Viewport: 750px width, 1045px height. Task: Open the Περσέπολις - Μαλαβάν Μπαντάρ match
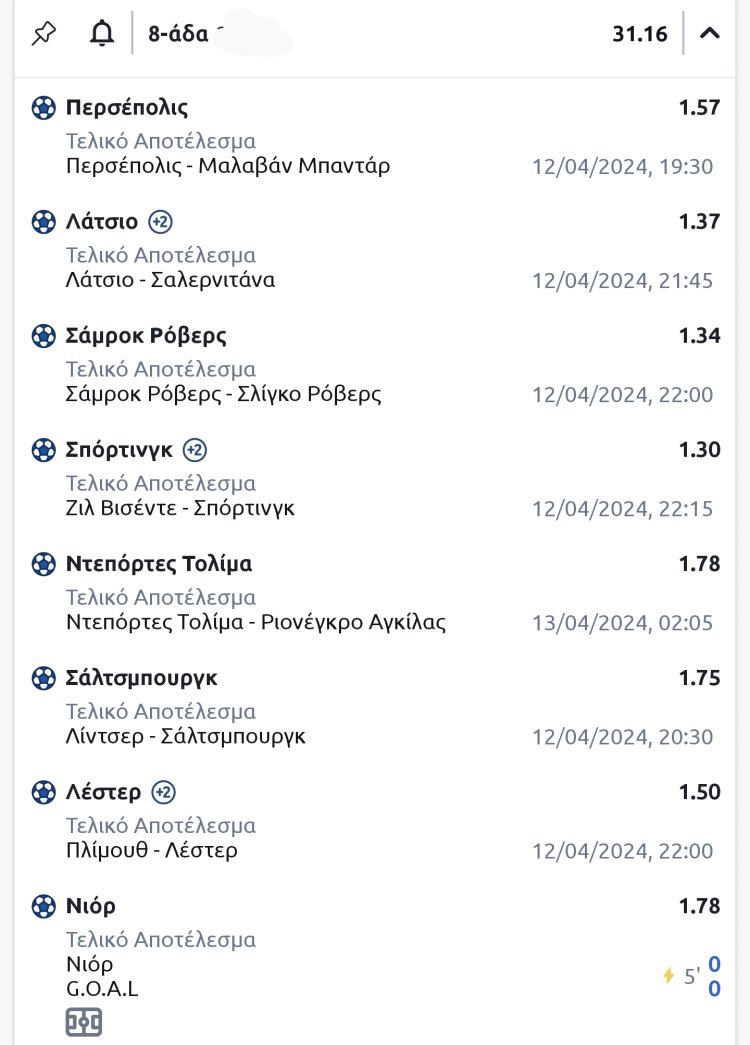(228, 166)
